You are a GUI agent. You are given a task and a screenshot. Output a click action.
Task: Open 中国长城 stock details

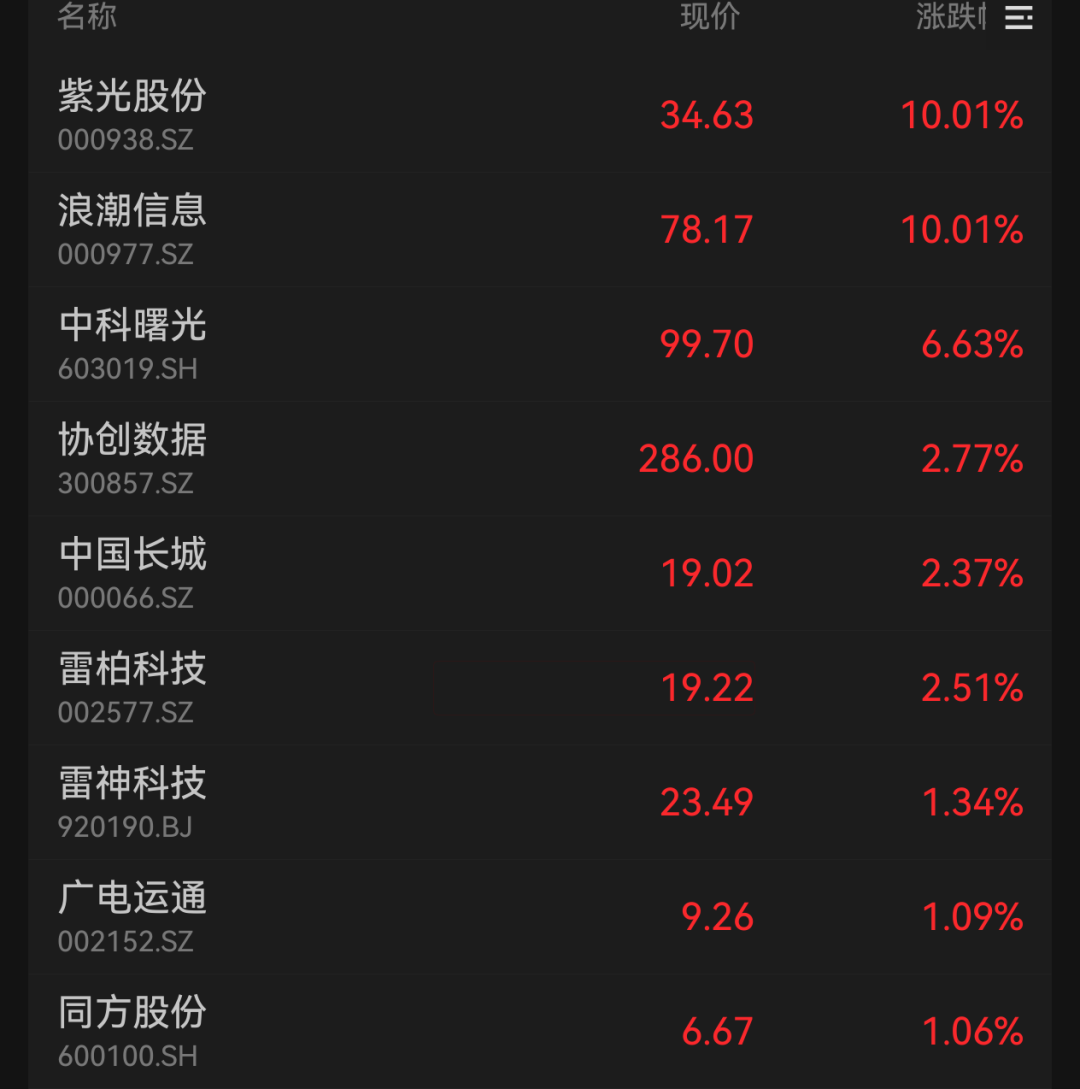(x=540, y=574)
